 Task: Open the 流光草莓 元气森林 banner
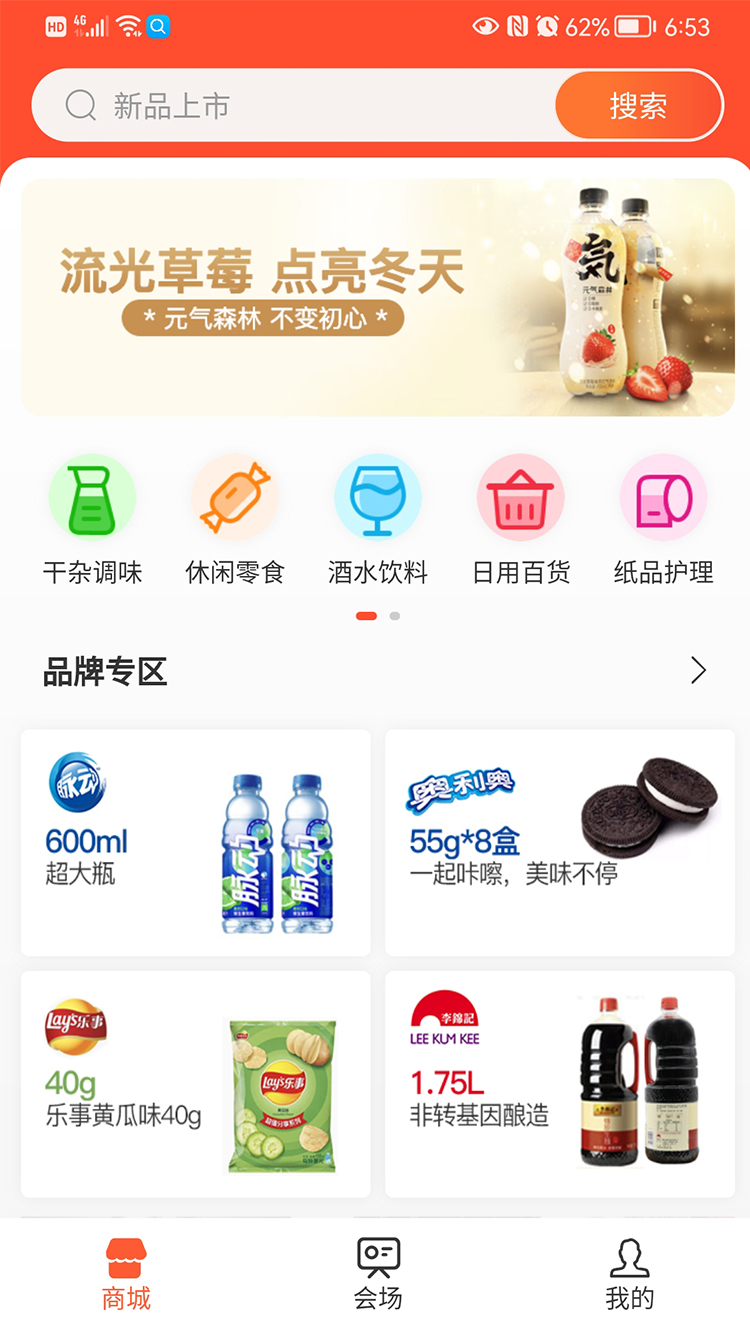(x=378, y=297)
